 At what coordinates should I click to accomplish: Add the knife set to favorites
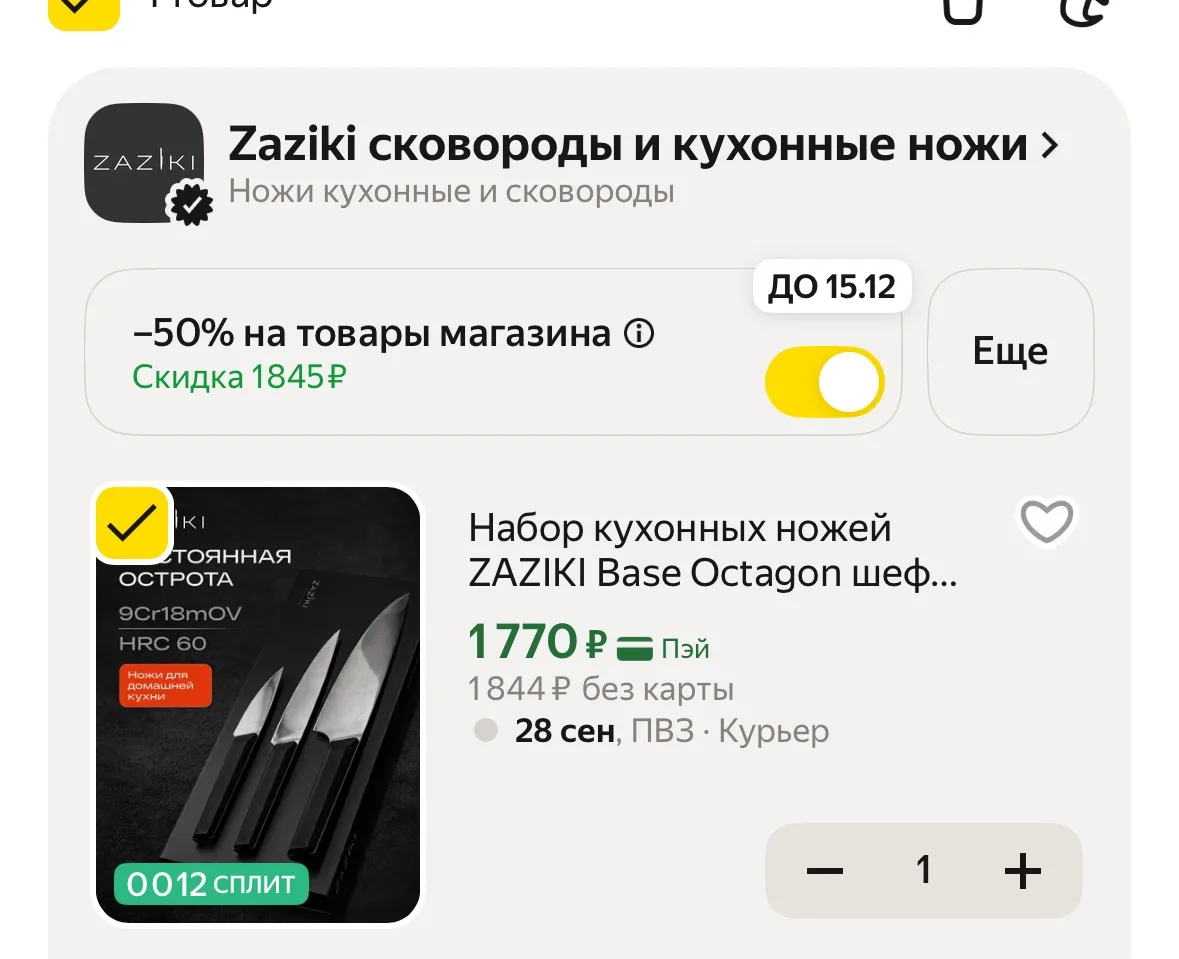coord(1046,520)
